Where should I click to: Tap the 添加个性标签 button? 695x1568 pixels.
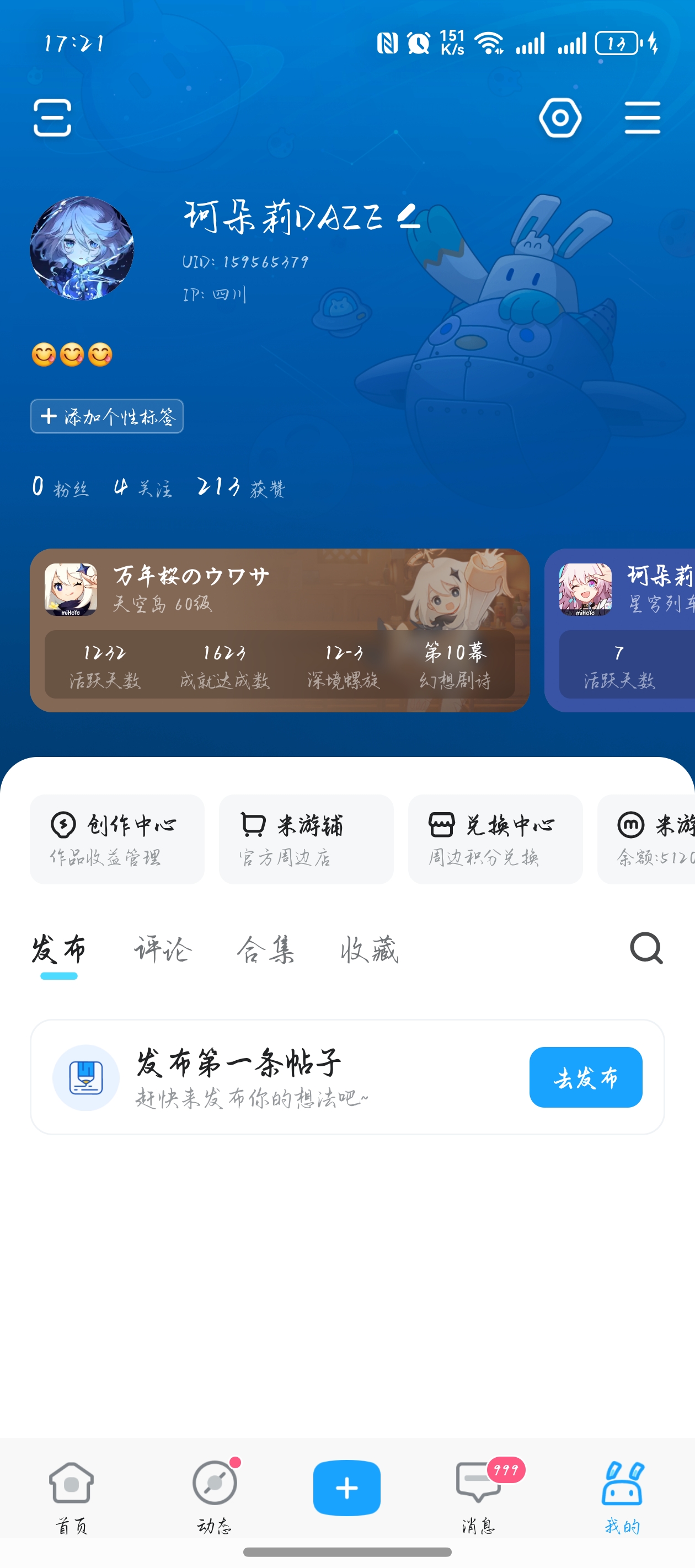click(x=107, y=416)
